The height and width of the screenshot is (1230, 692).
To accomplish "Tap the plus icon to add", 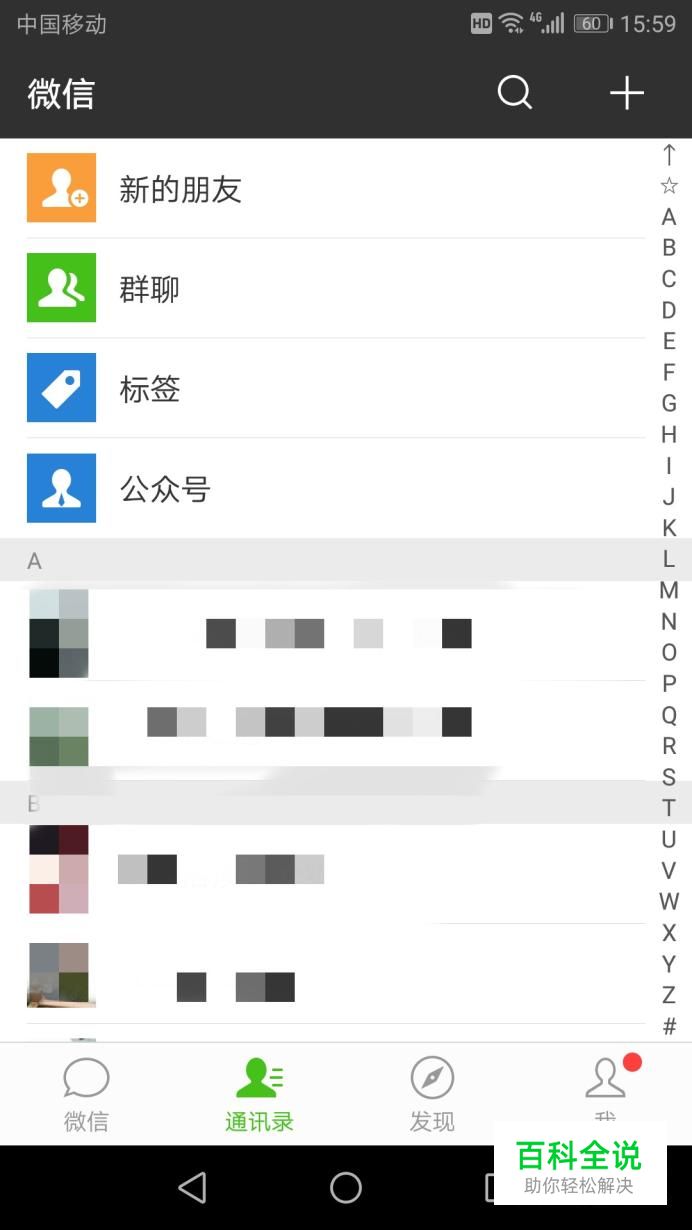I will [x=627, y=93].
